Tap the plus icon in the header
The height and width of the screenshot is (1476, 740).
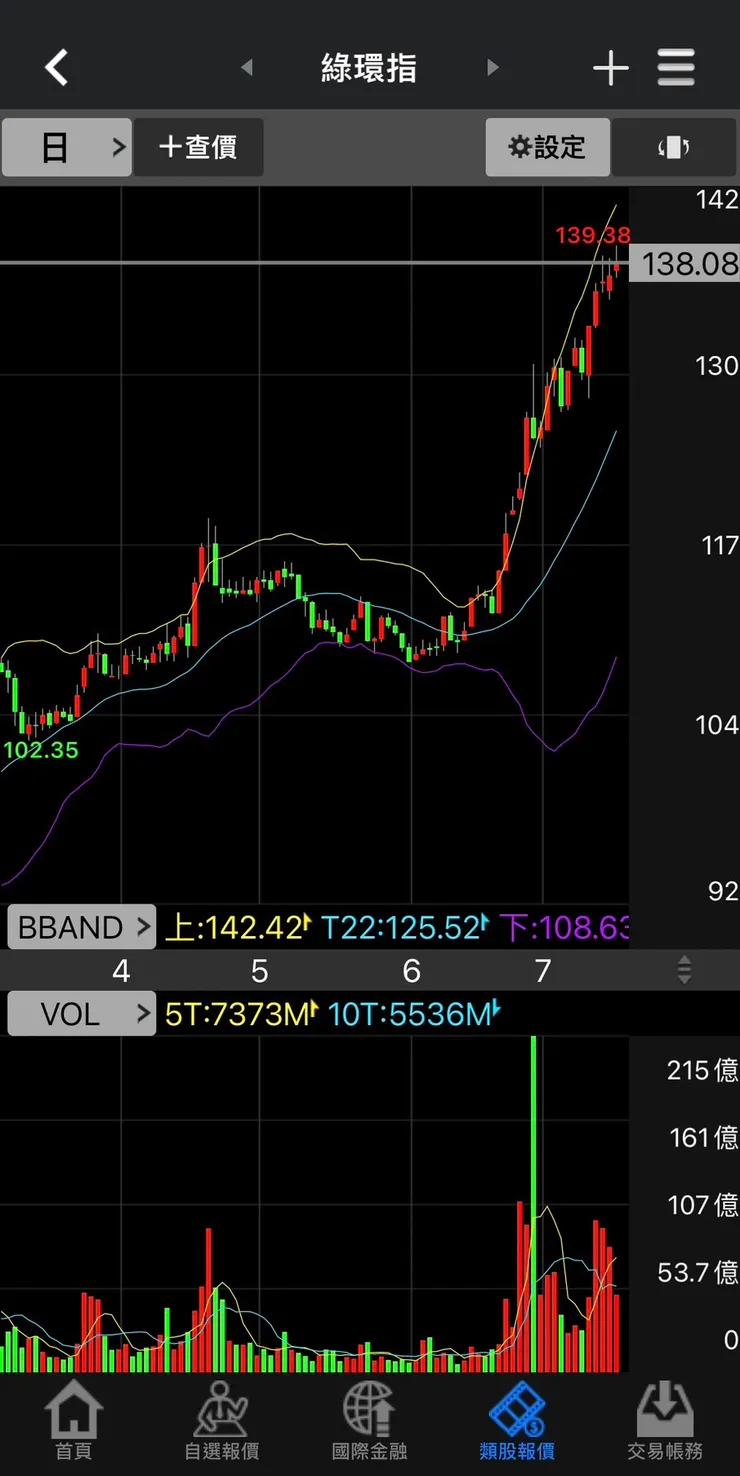(x=610, y=68)
